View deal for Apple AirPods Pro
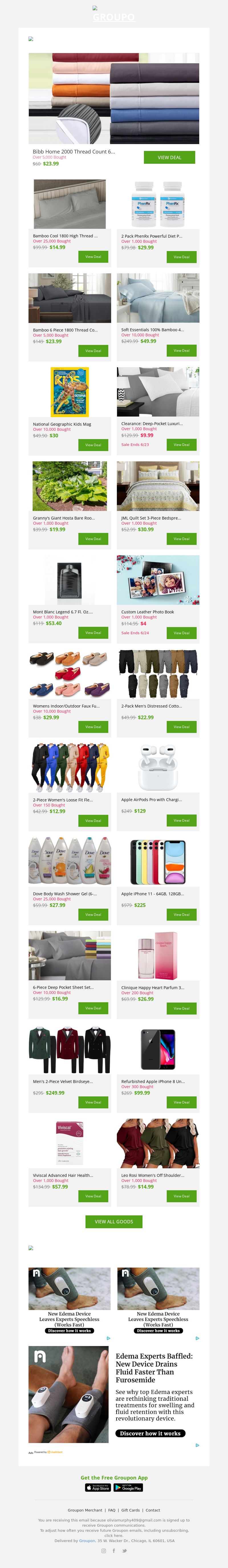 point(181,820)
